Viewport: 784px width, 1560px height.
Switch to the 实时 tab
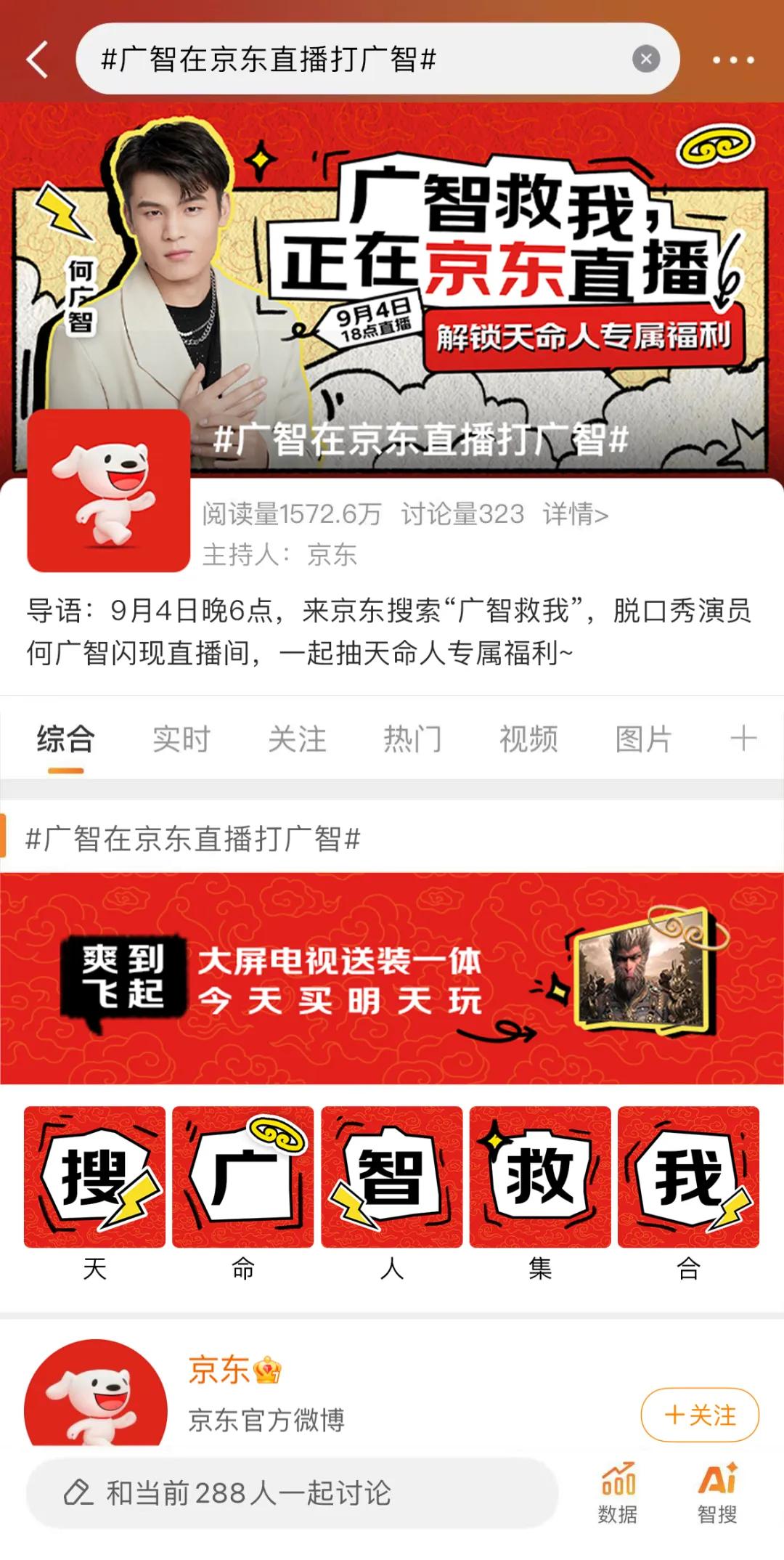click(181, 739)
